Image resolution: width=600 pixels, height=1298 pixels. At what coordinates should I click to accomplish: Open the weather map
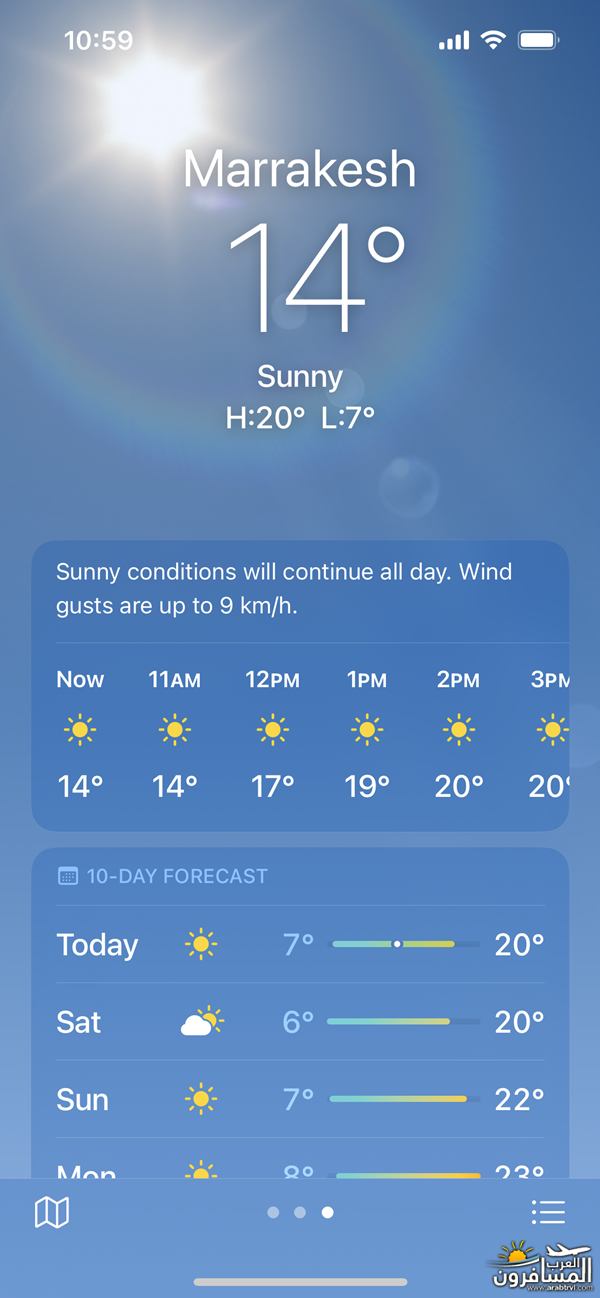tap(52, 1213)
